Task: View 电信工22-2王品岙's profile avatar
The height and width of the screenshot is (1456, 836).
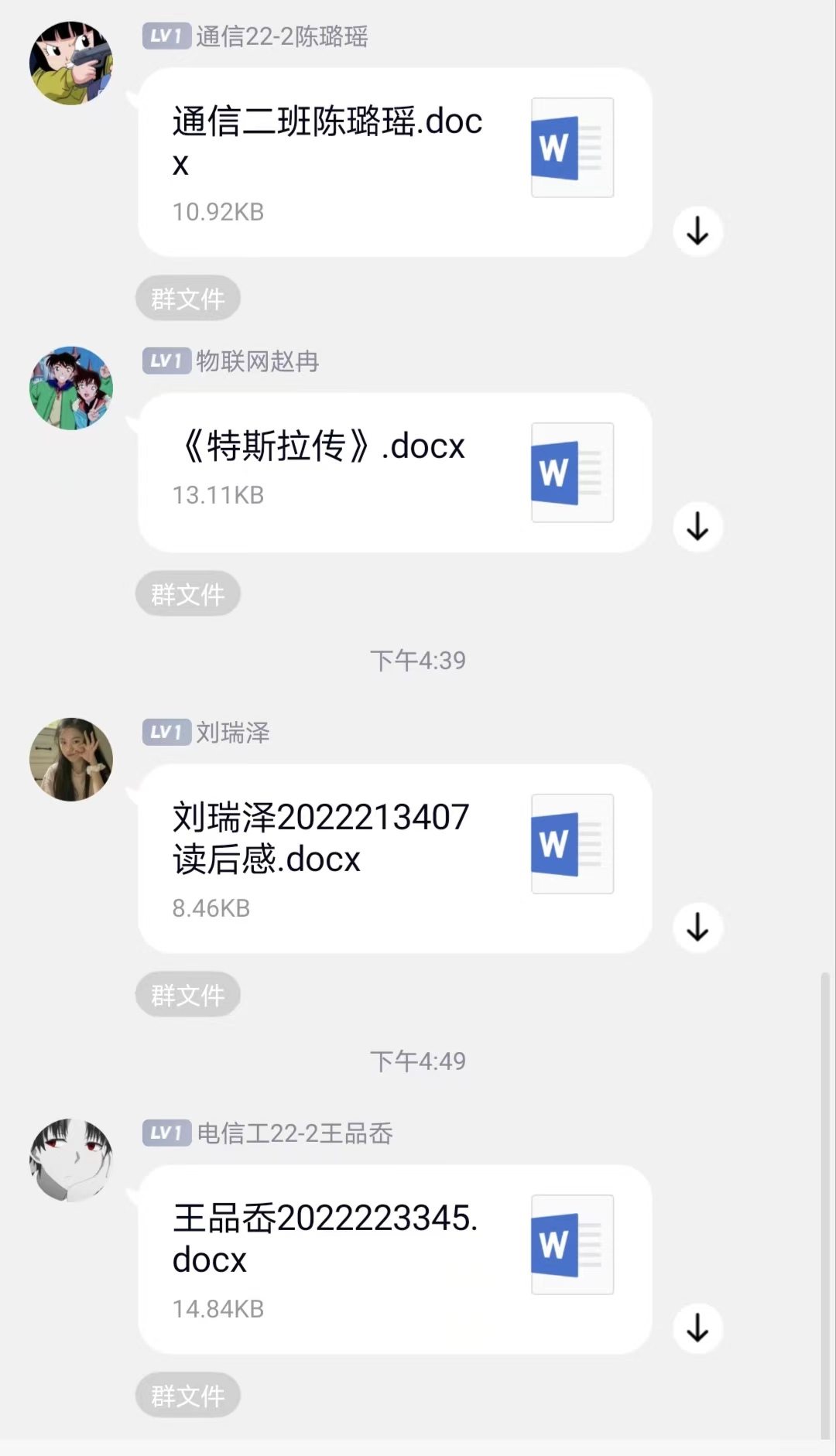Action: [x=71, y=1160]
